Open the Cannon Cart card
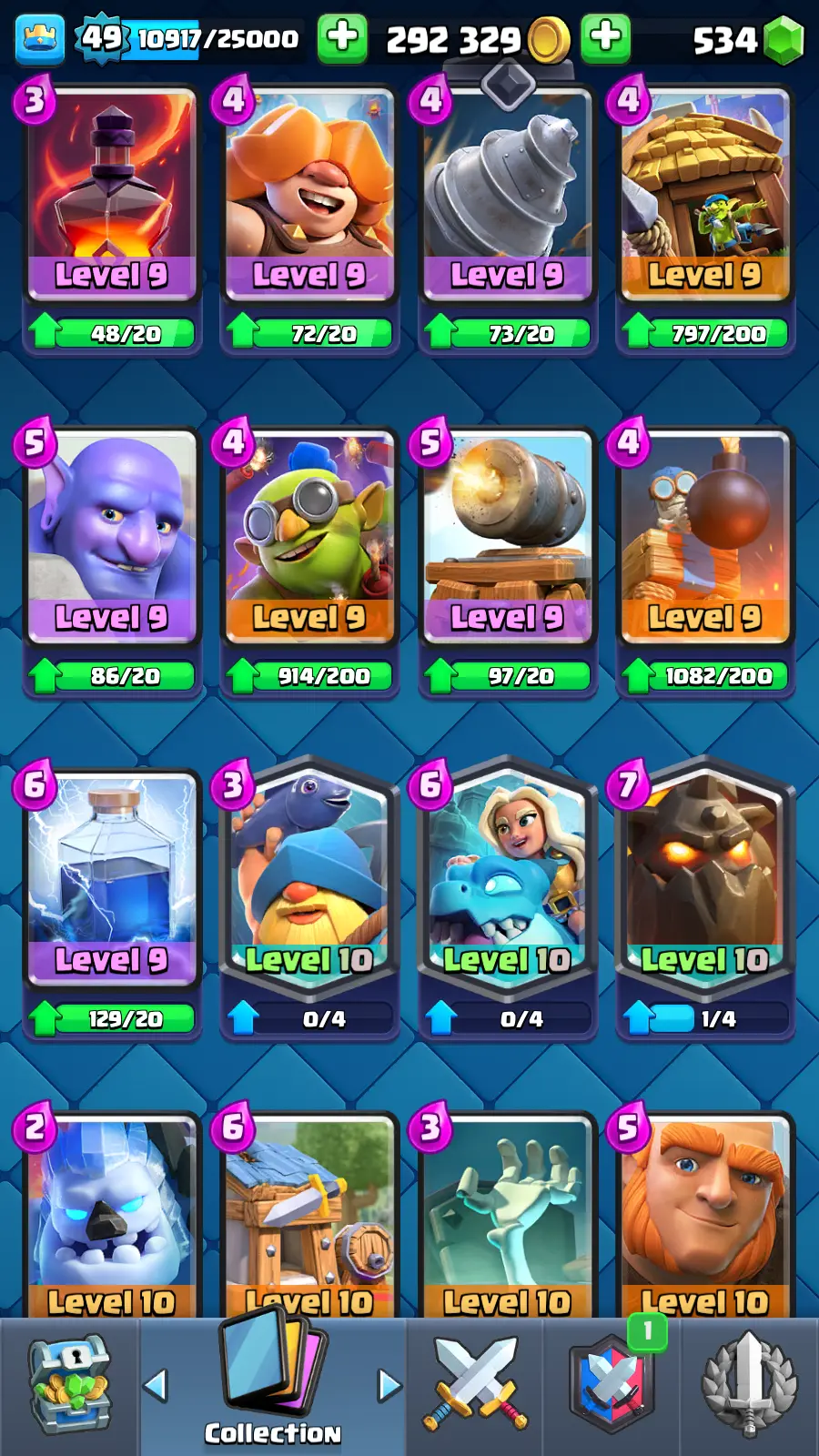Screen dimensions: 819x1456 (x=507, y=535)
